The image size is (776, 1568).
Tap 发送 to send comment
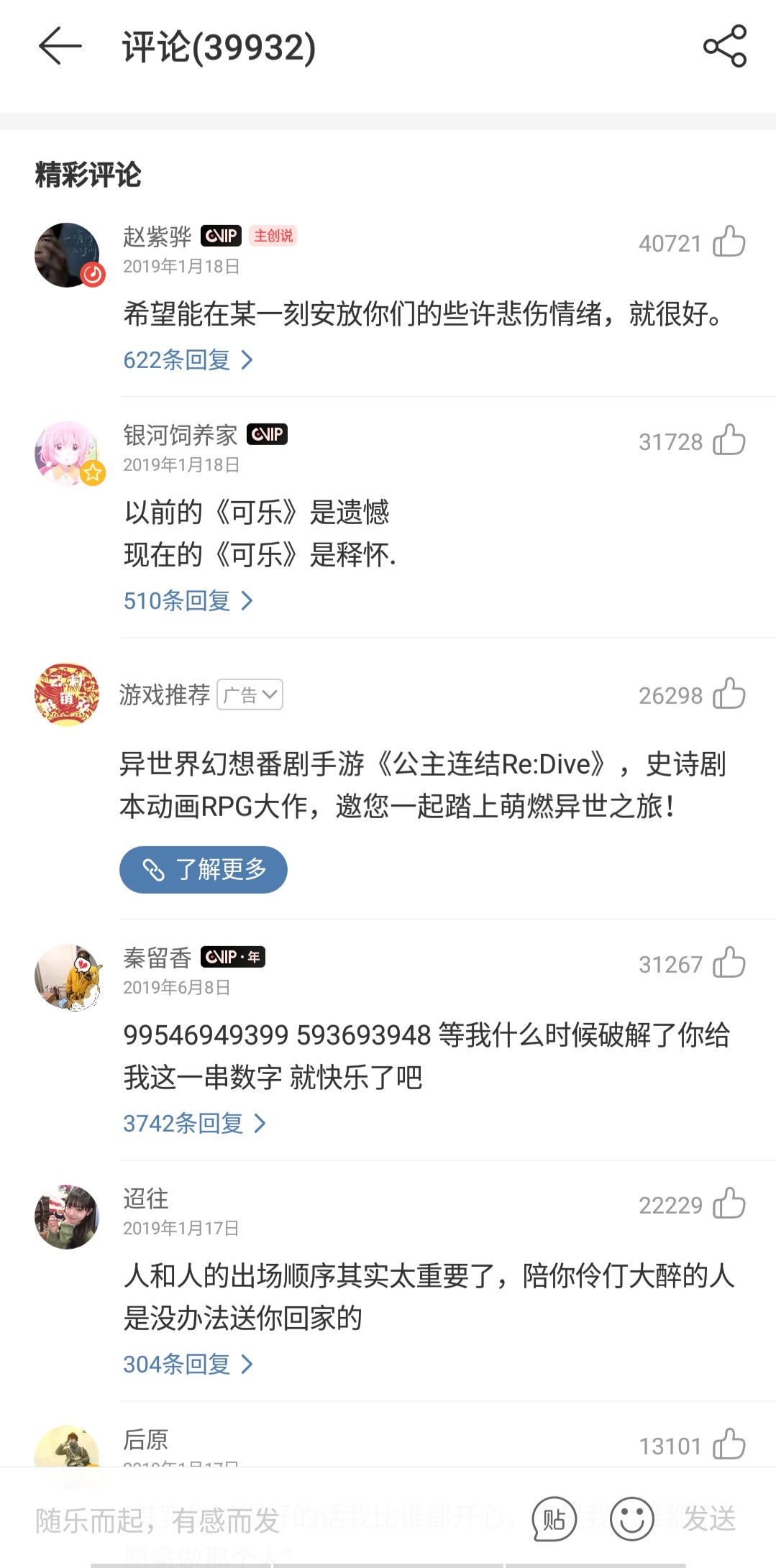click(709, 1520)
